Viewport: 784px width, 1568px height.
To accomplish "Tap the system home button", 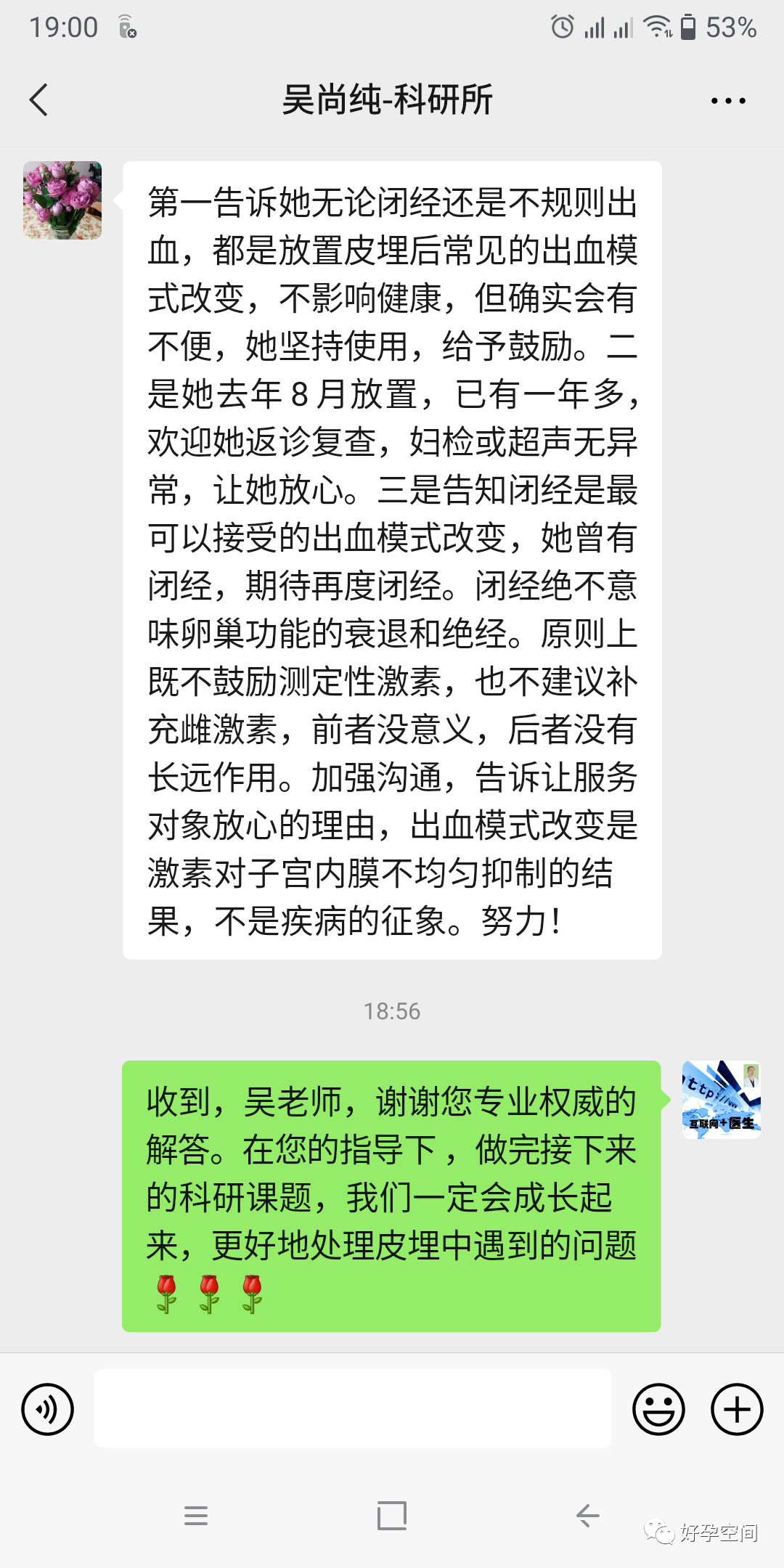I will [x=392, y=1516].
